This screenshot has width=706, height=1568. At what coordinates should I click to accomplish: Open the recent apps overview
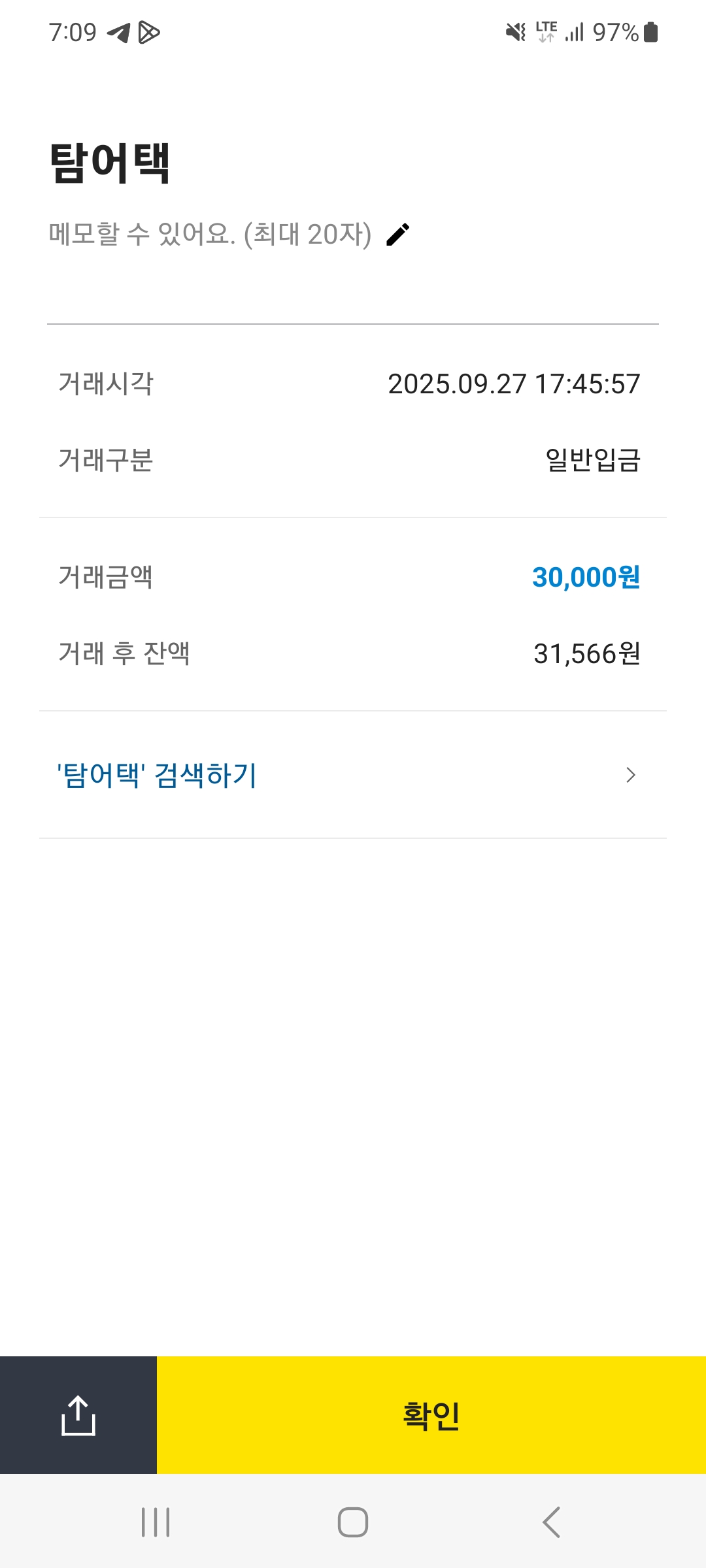[156, 1522]
